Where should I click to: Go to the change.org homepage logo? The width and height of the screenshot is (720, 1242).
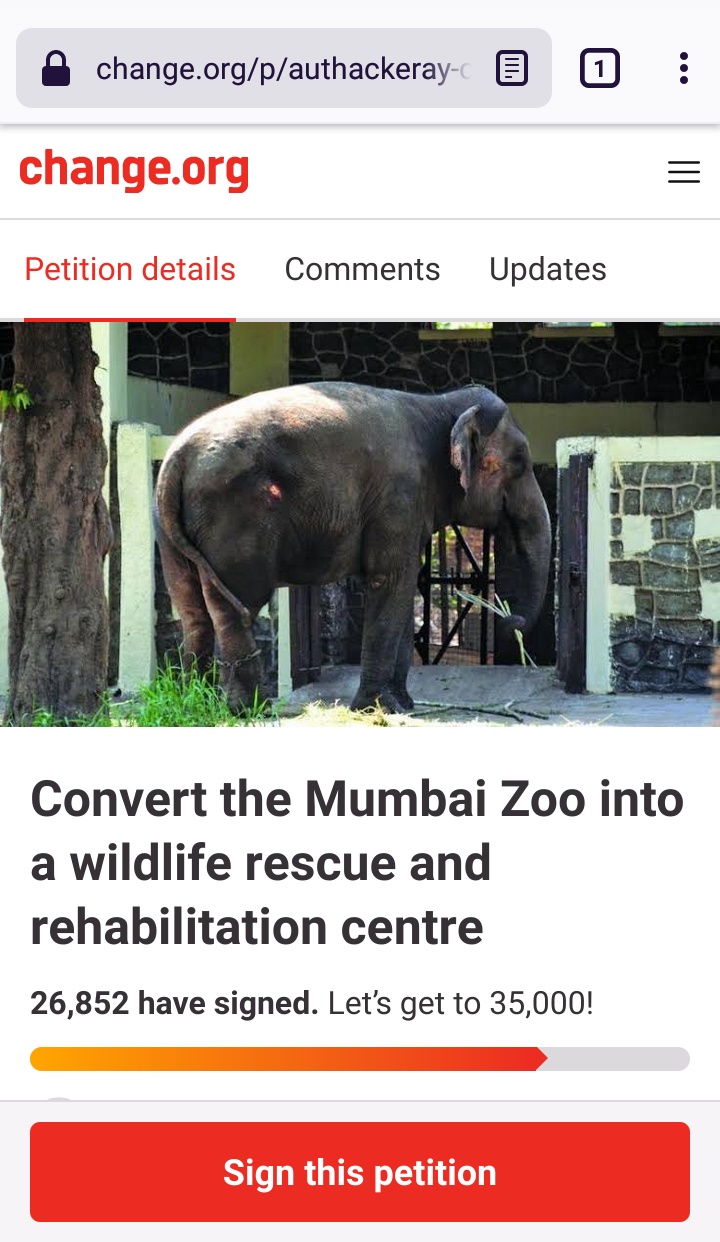(134, 171)
